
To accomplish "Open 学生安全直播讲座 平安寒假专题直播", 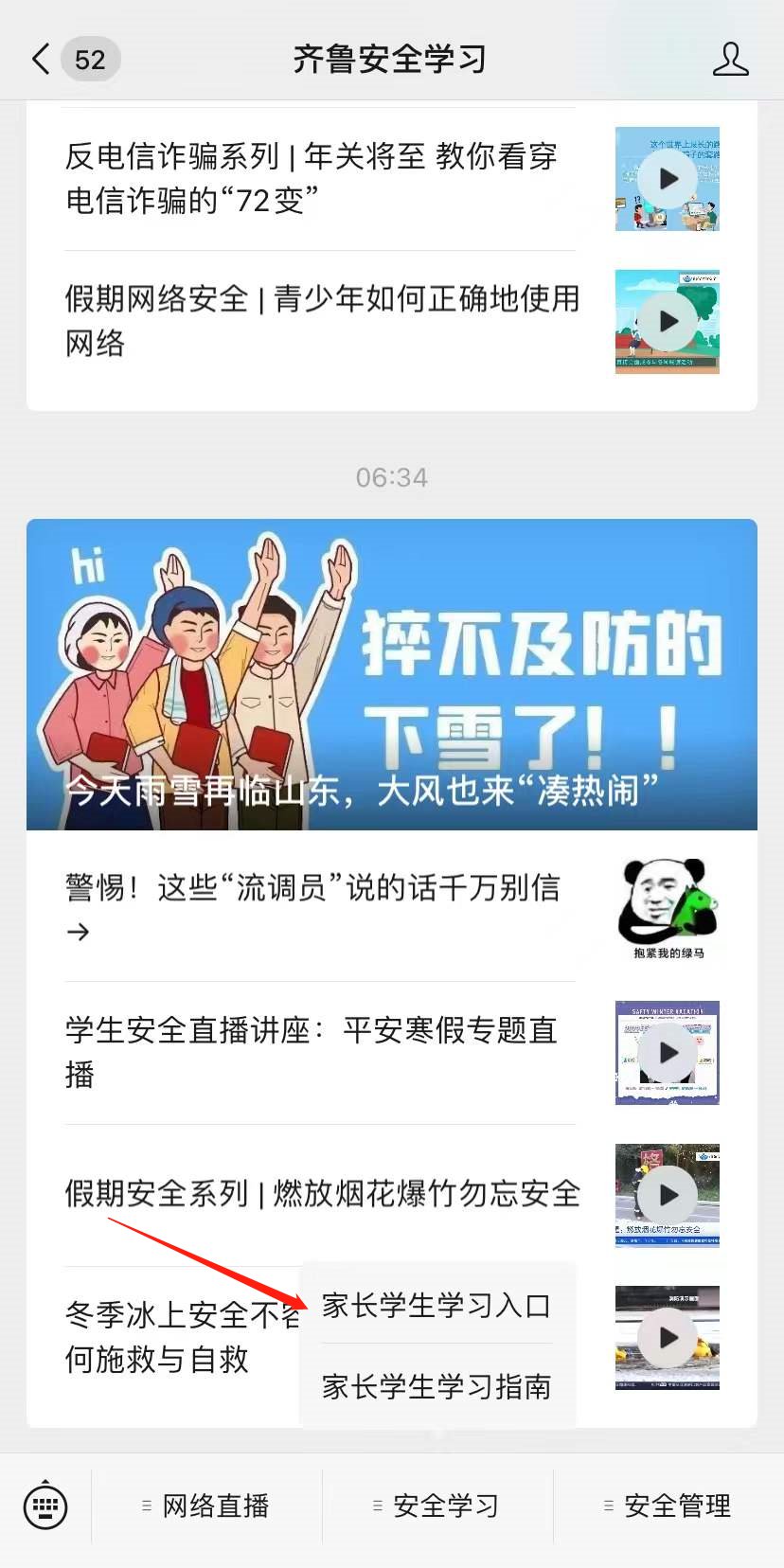I will tap(312, 1052).
